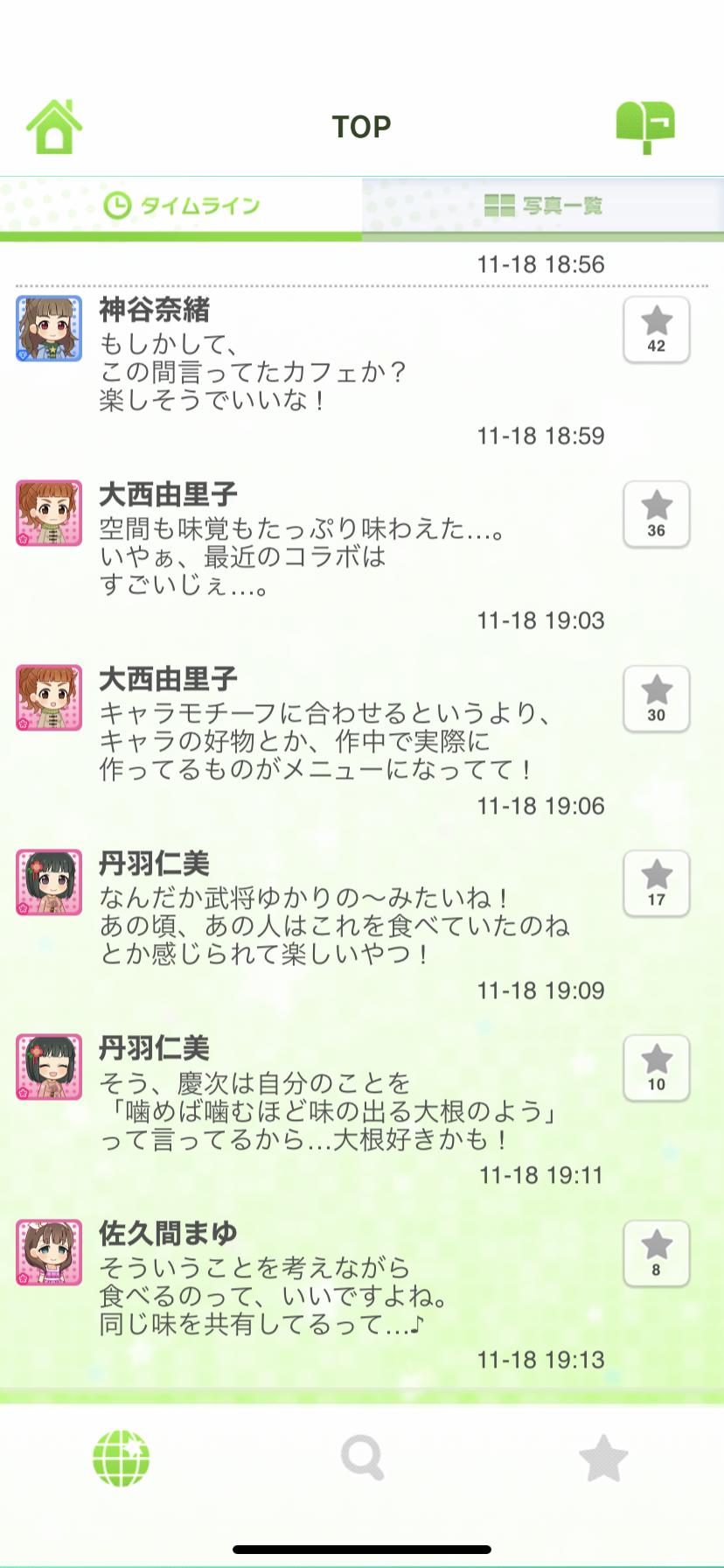This screenshot has height=1568, width=724.
Task: Select the タイムライン tab
Action: (x=181, y=206)
